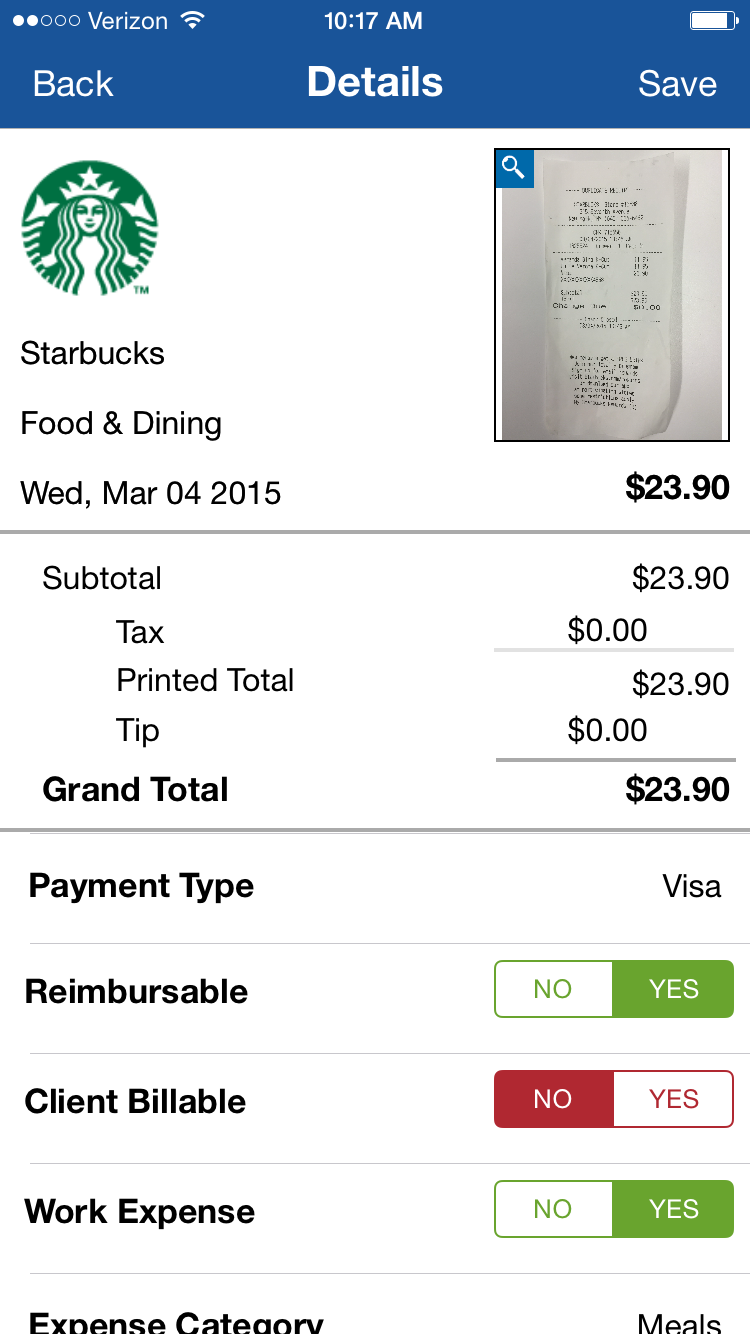Change the Food & Dining category
Screen dimensions: 750x1334
pyautogui.click(x=121, y=423)
